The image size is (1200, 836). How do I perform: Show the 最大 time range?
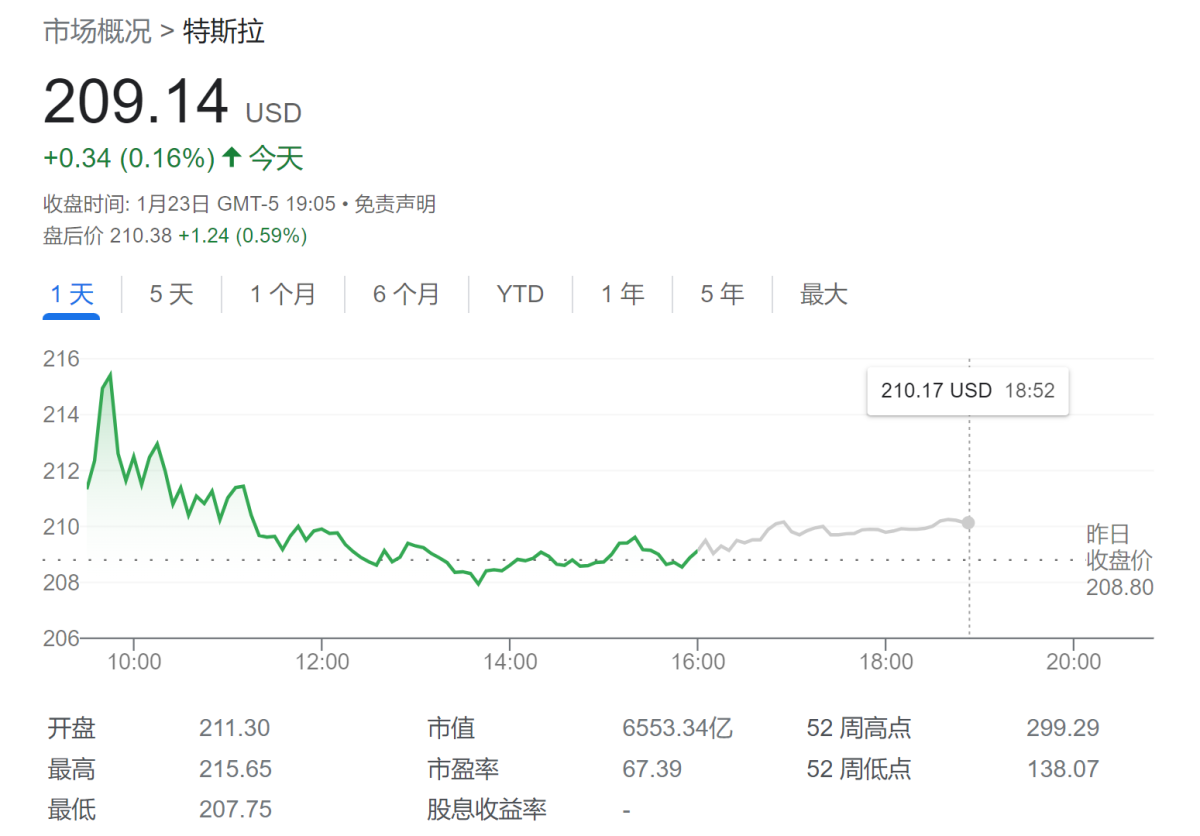824,294
